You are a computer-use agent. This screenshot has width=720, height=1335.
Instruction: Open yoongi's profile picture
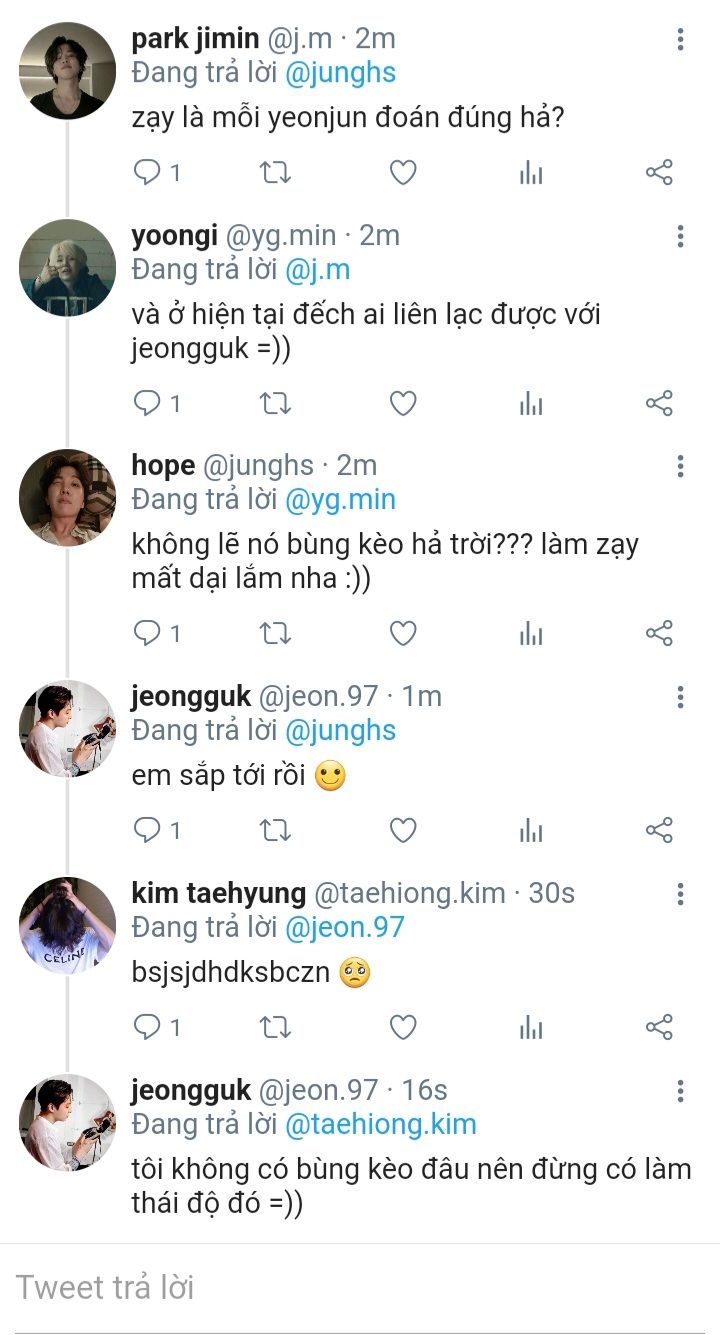[x=68, y=268]
